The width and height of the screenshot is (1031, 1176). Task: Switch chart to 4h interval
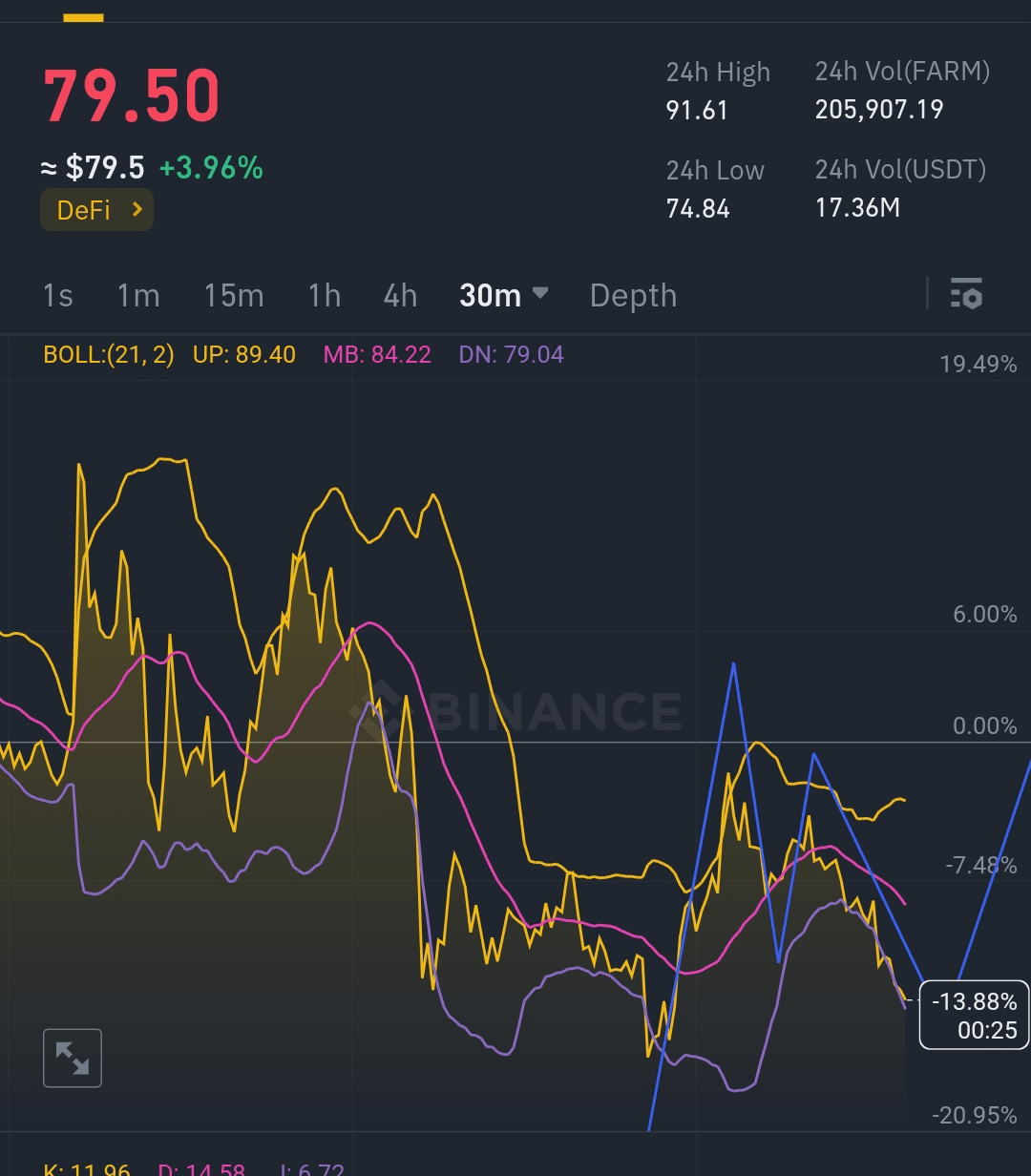click(400, 296)
